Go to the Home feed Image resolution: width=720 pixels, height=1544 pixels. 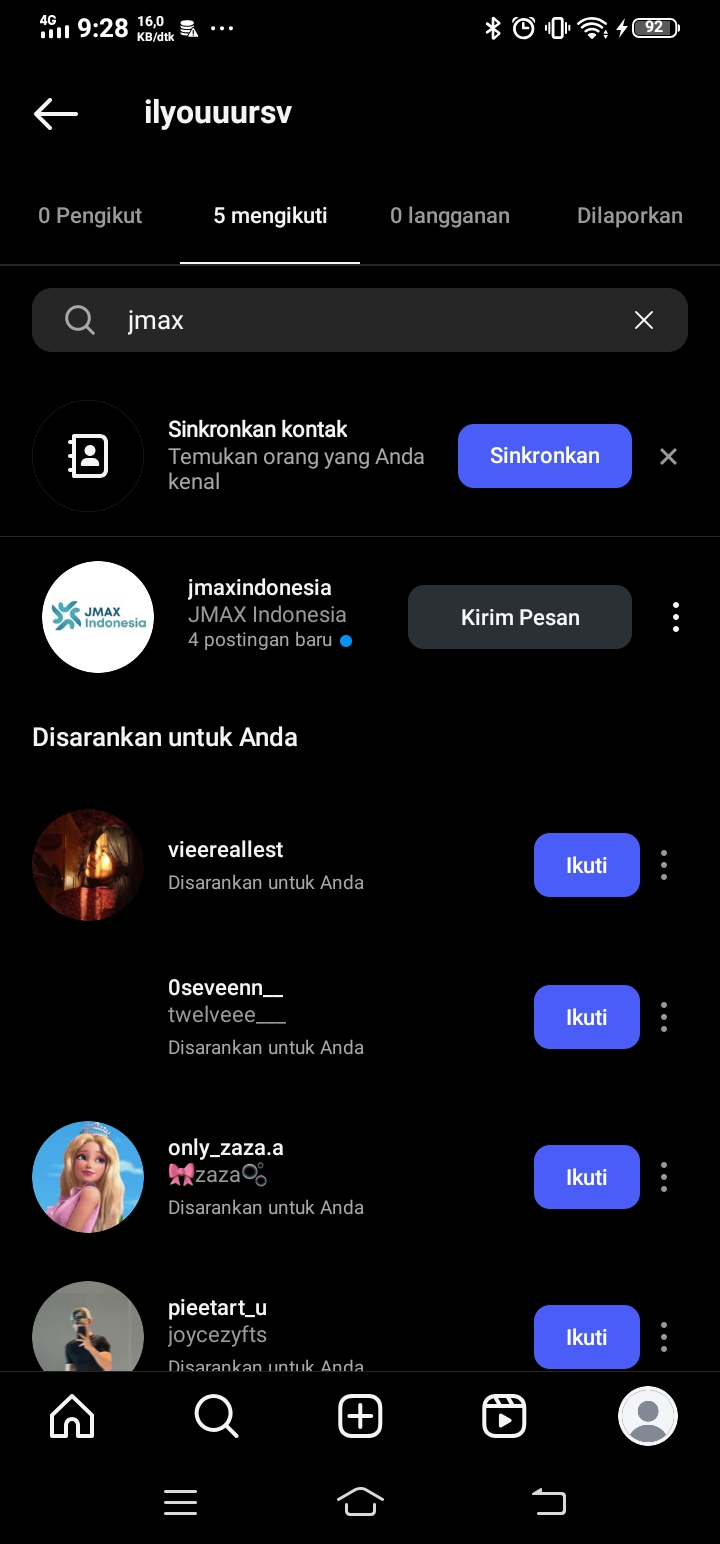click(72, 1416)
